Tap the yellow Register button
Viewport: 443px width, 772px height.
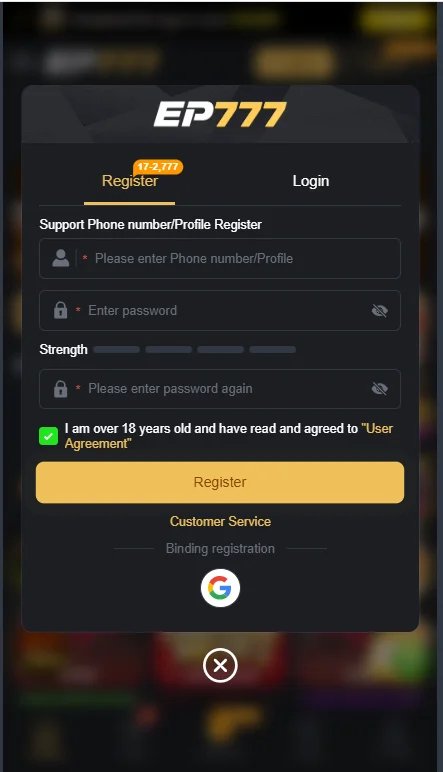tap(220, 482)
